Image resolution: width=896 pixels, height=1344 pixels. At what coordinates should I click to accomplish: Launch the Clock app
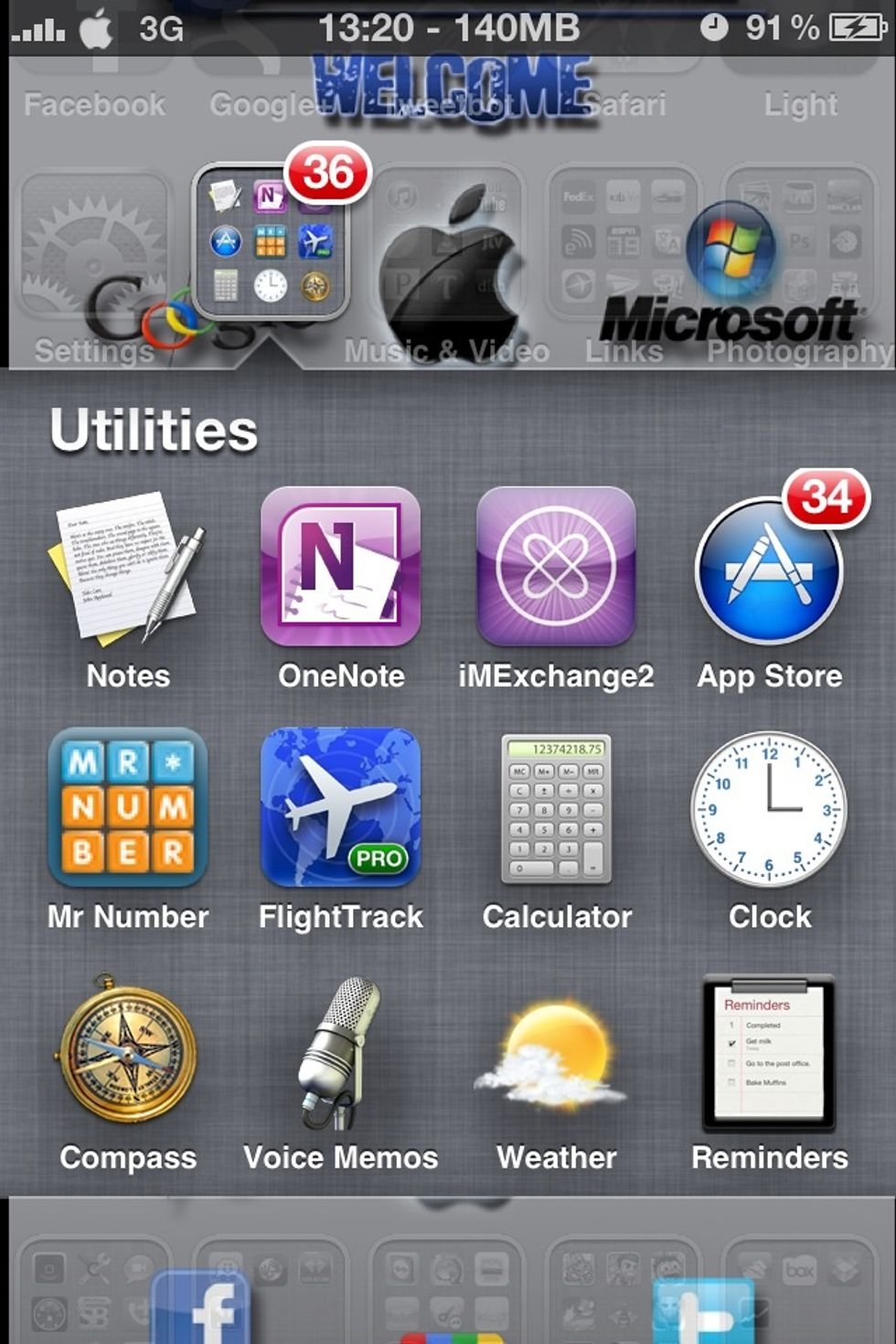pyautogui.click(x=768, y=809)
